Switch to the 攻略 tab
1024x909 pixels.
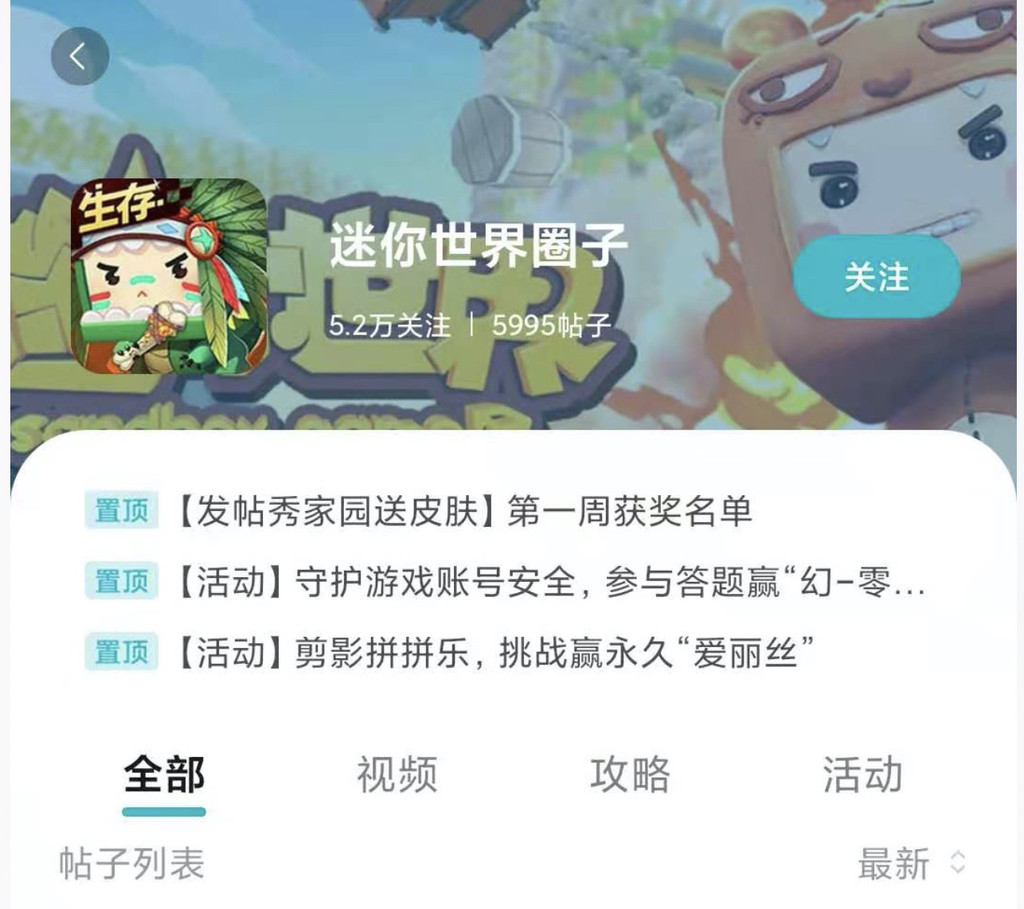pos(630,775)
